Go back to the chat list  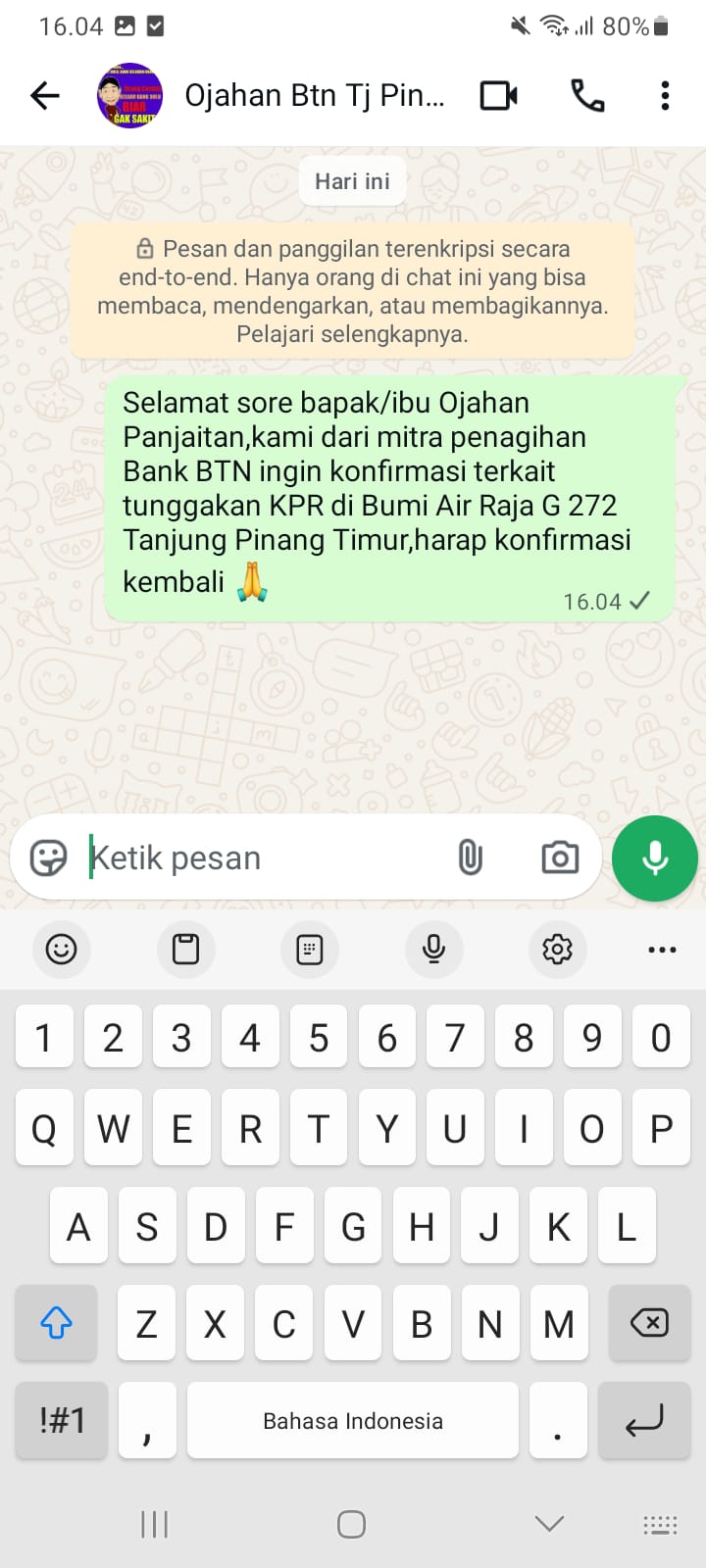pyautogui.click(x=45, y=95)
